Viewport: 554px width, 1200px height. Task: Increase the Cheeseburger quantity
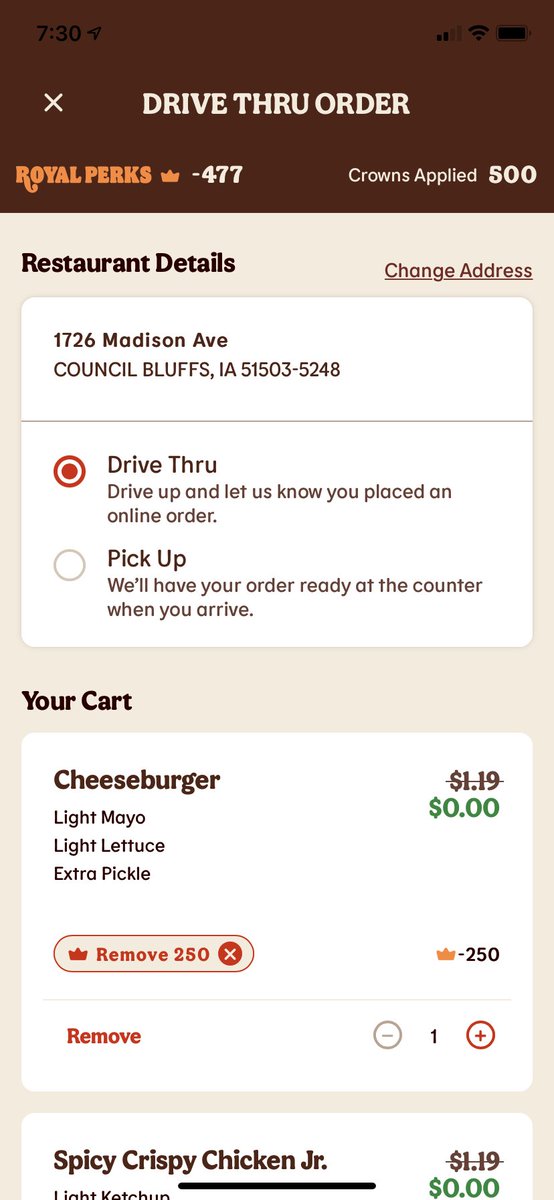pos(481,1036)
